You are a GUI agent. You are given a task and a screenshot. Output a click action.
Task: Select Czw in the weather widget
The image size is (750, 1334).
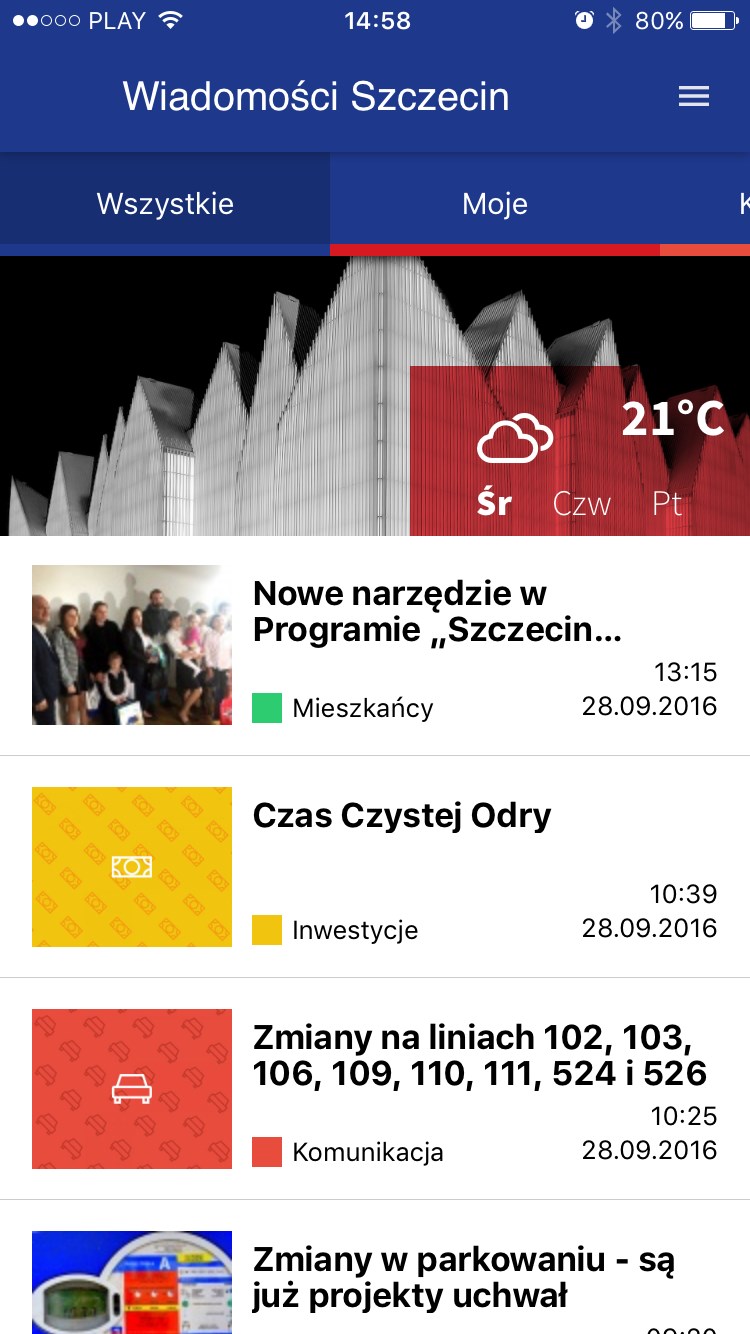coord(581,503)
